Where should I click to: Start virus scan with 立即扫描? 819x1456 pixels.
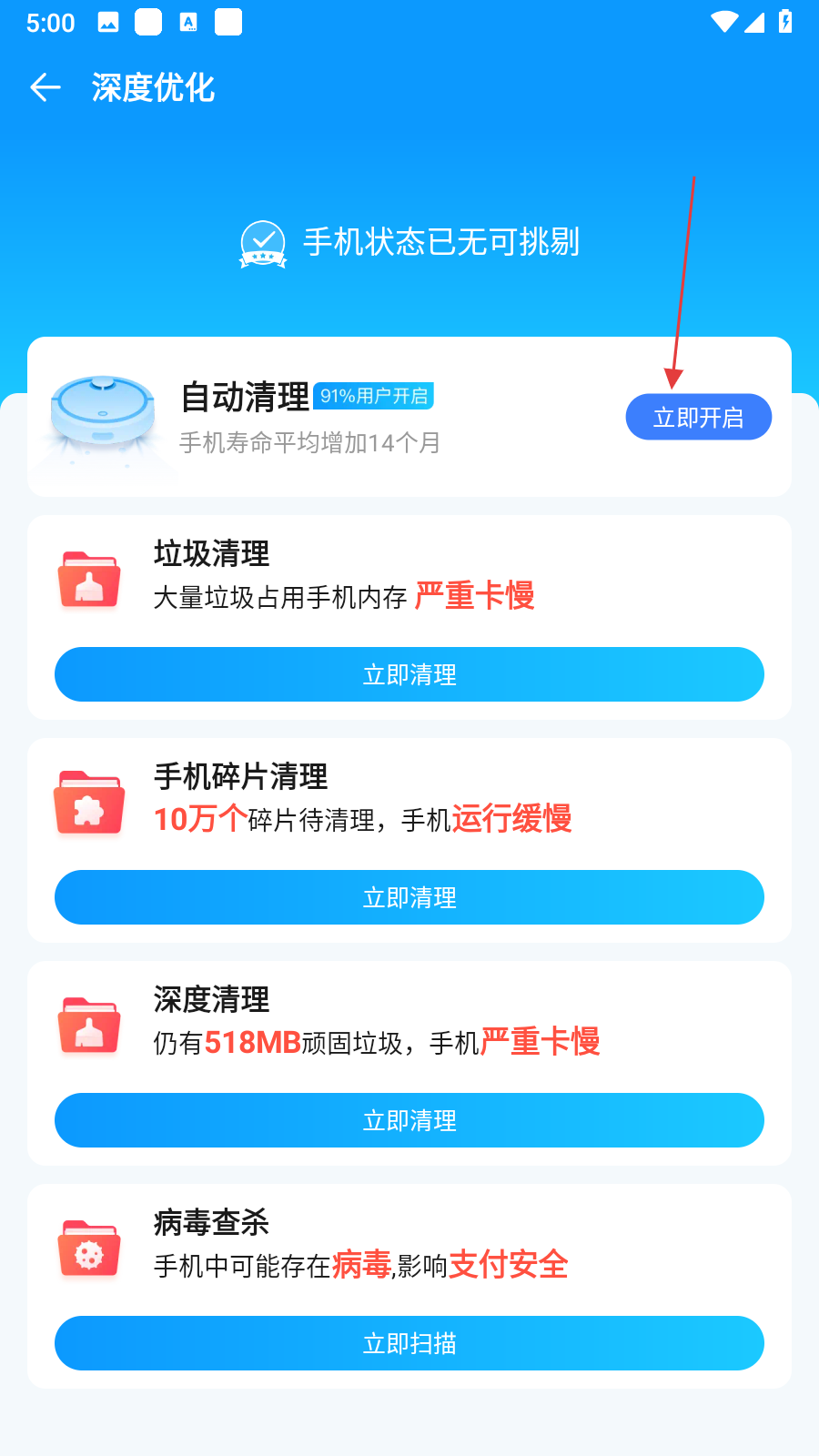(x=409, y=1343)
